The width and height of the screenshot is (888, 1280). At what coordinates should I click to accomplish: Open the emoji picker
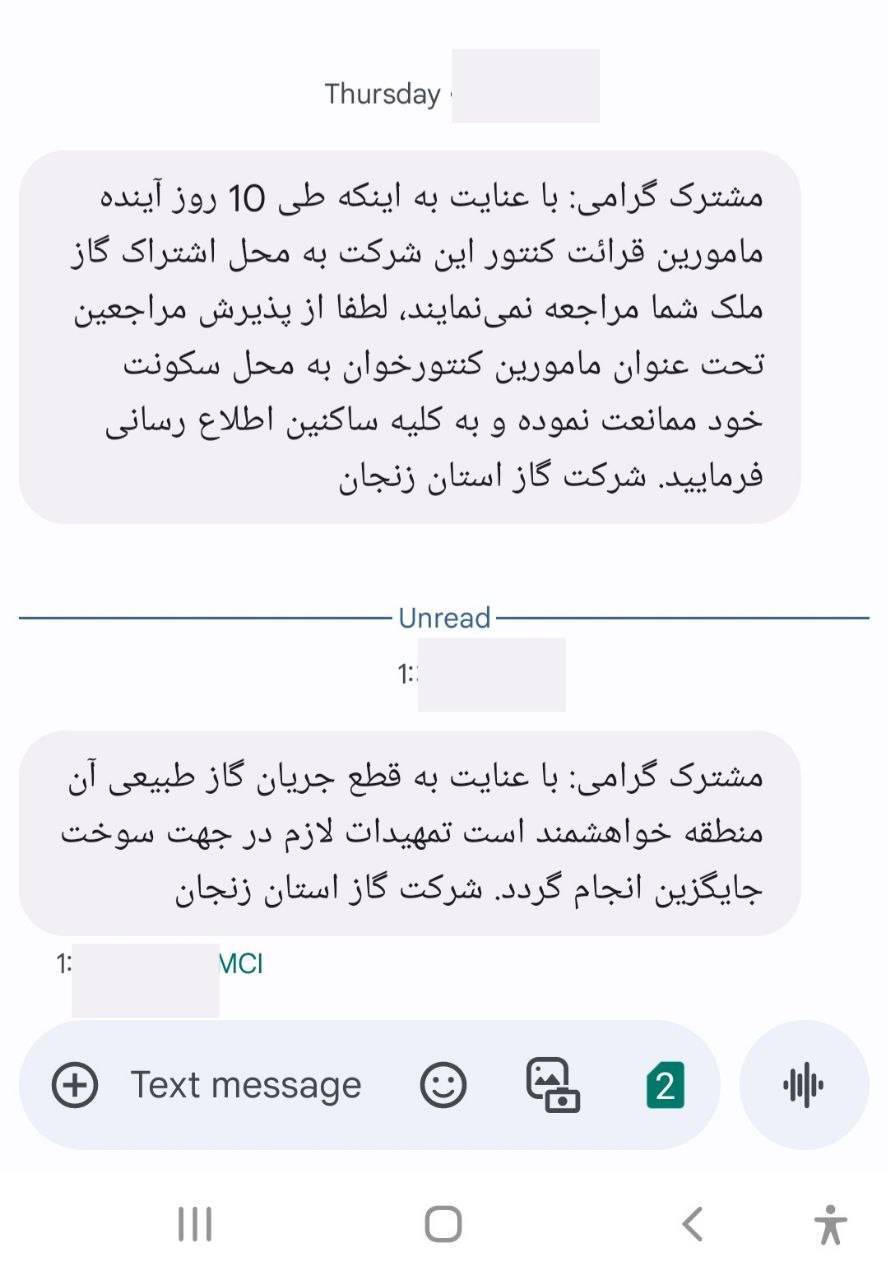(443, 1085)
